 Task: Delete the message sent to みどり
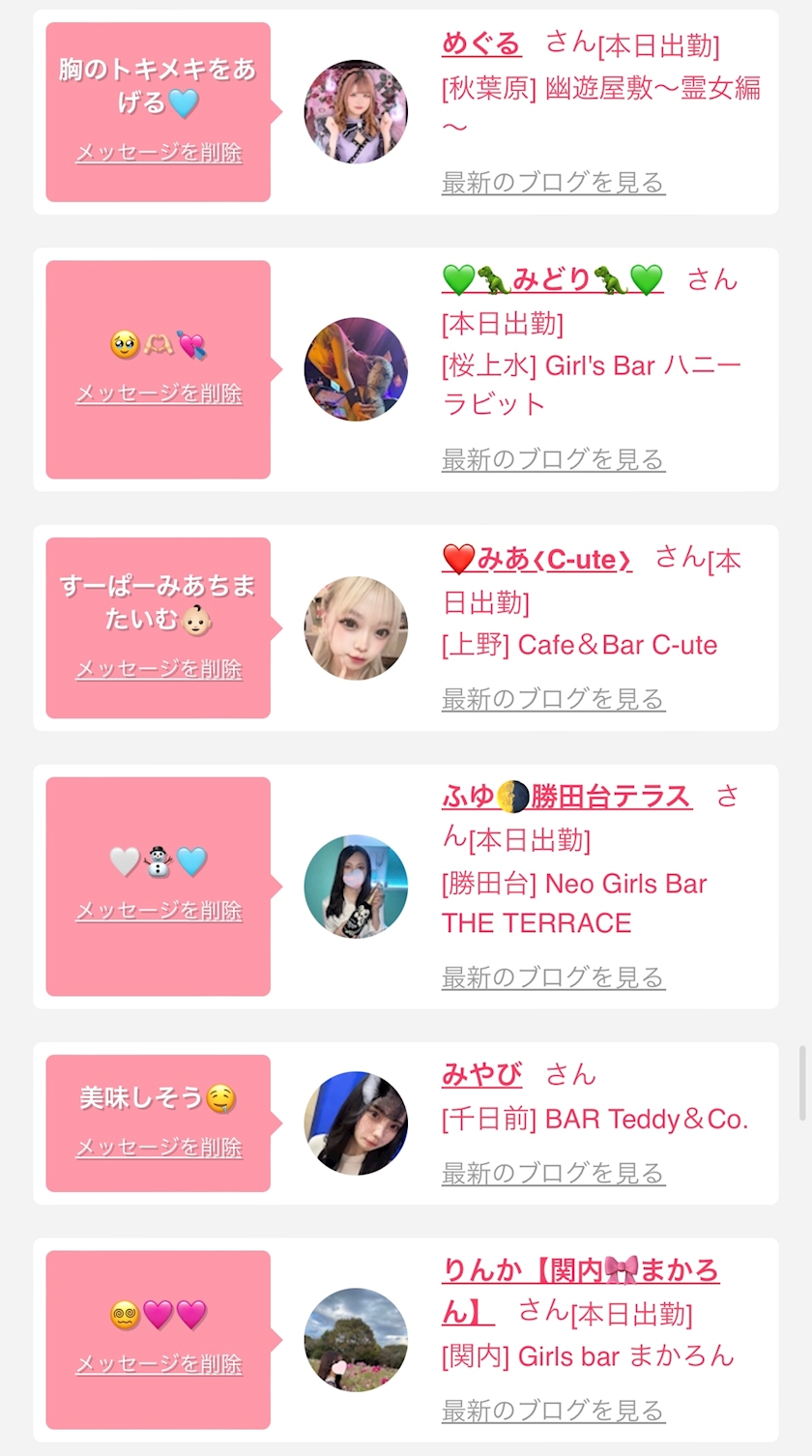[x=159, y=393]
